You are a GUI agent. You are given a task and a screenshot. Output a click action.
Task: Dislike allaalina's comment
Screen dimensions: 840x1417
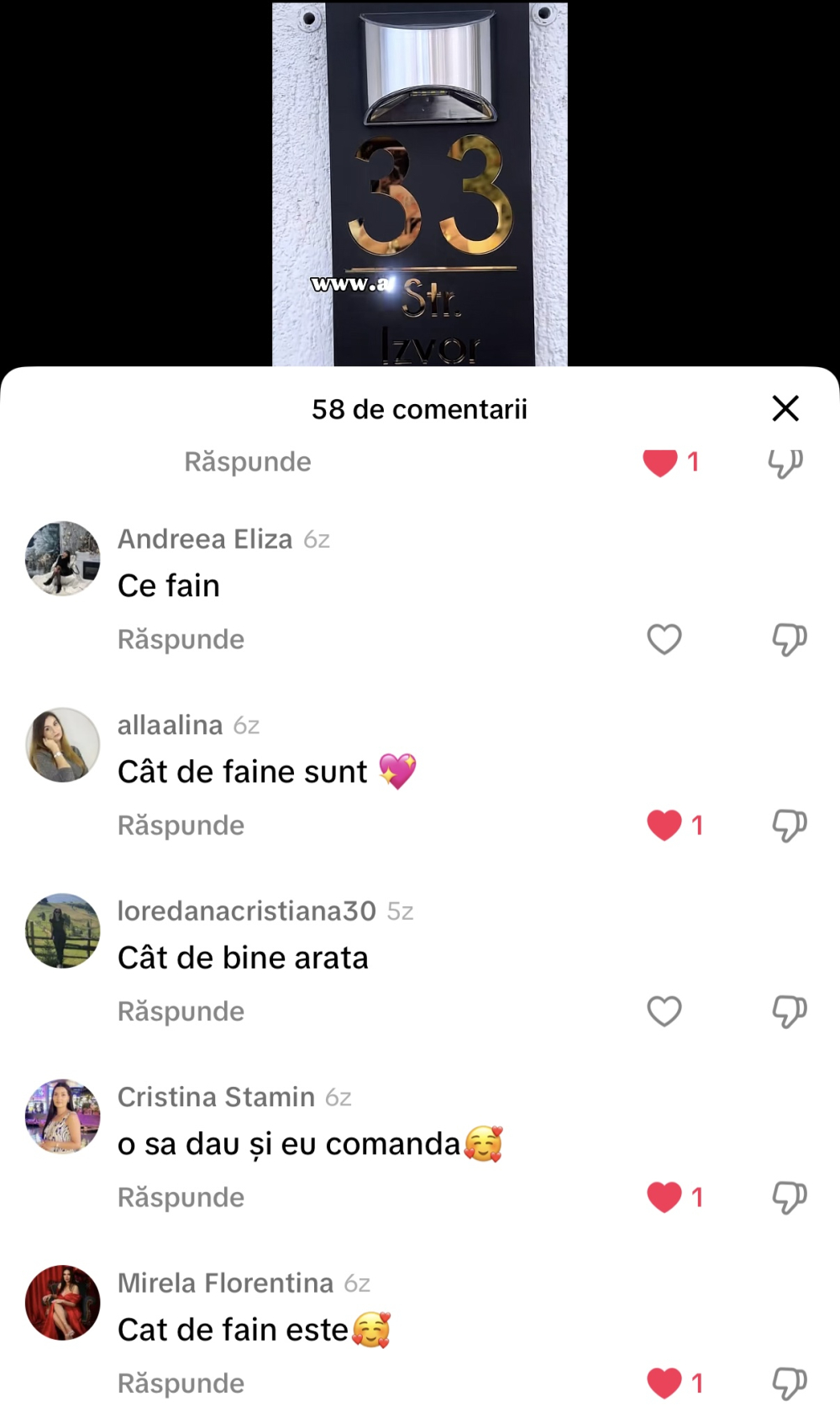pos(789,826)
